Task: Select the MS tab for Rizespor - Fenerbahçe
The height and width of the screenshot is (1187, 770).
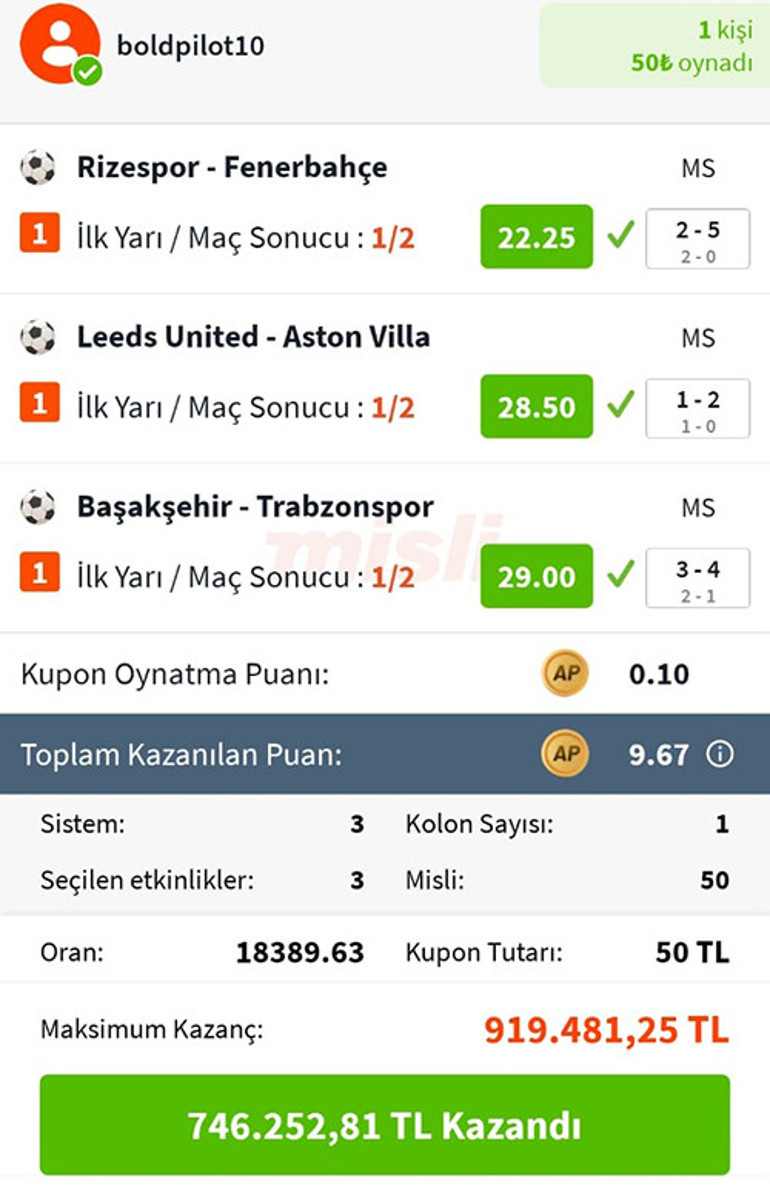Action: coord(699,169)
